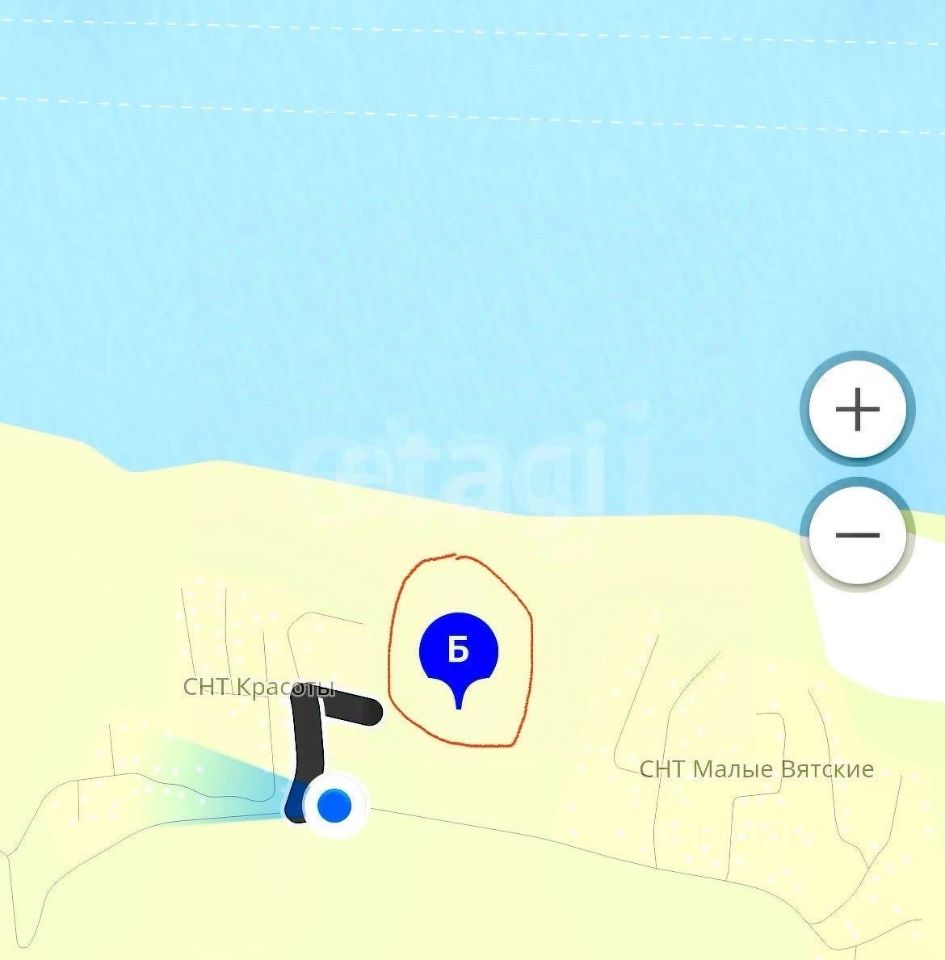Select the blue Б destination marker
Image resolution: width=945 pixels, height=960 pixels.
(458, 651)
